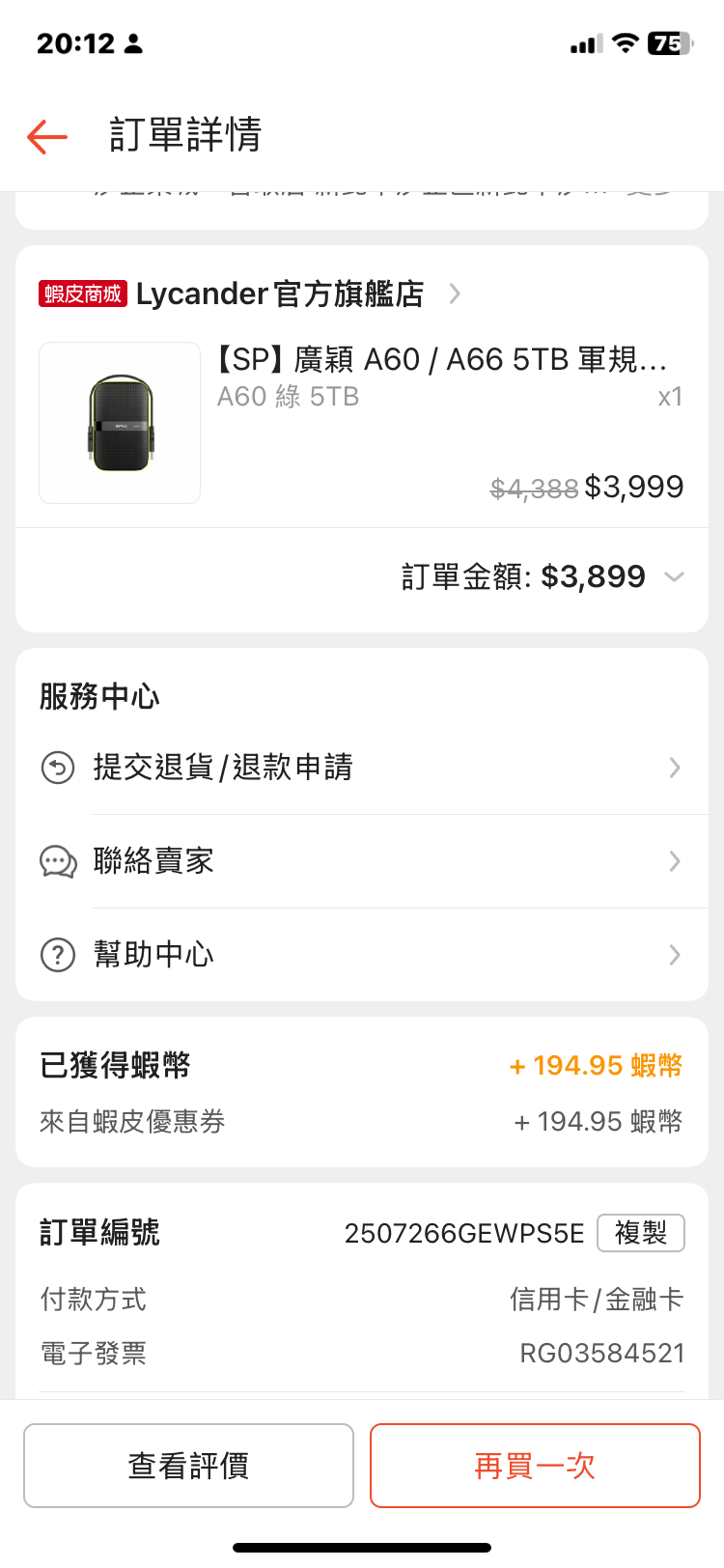This screenshot has width=724, height=1568.
Task: Open 提交退貨/退款申請
Action: tap(361, 768)
